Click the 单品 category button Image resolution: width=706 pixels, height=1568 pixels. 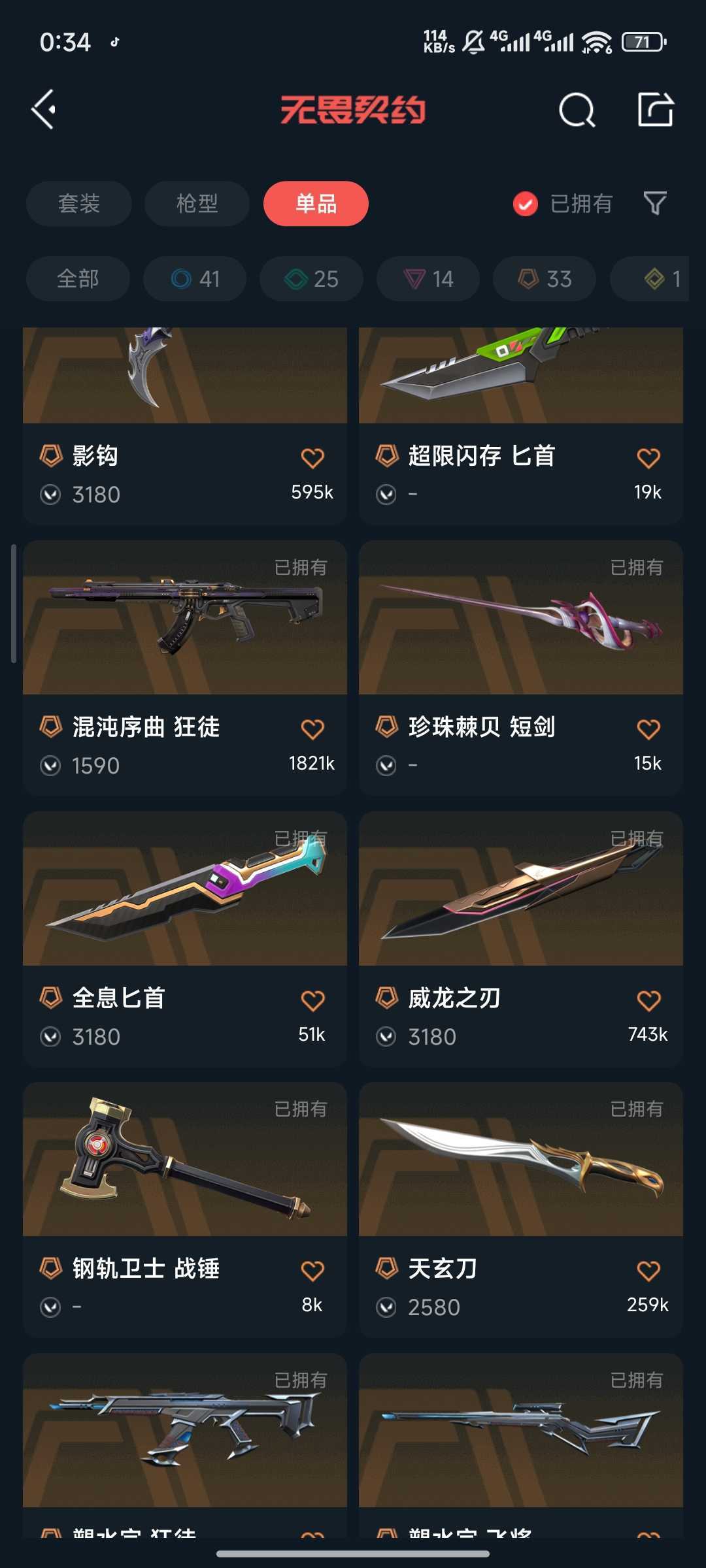pyautogui.click(x=316, y=204)
